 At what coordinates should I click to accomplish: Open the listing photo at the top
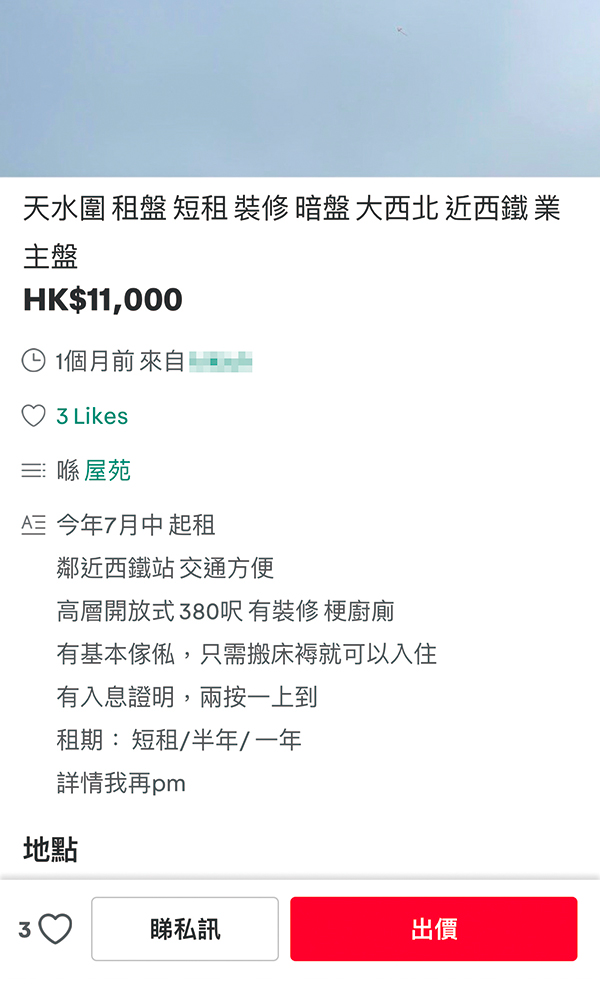[300, 88]
